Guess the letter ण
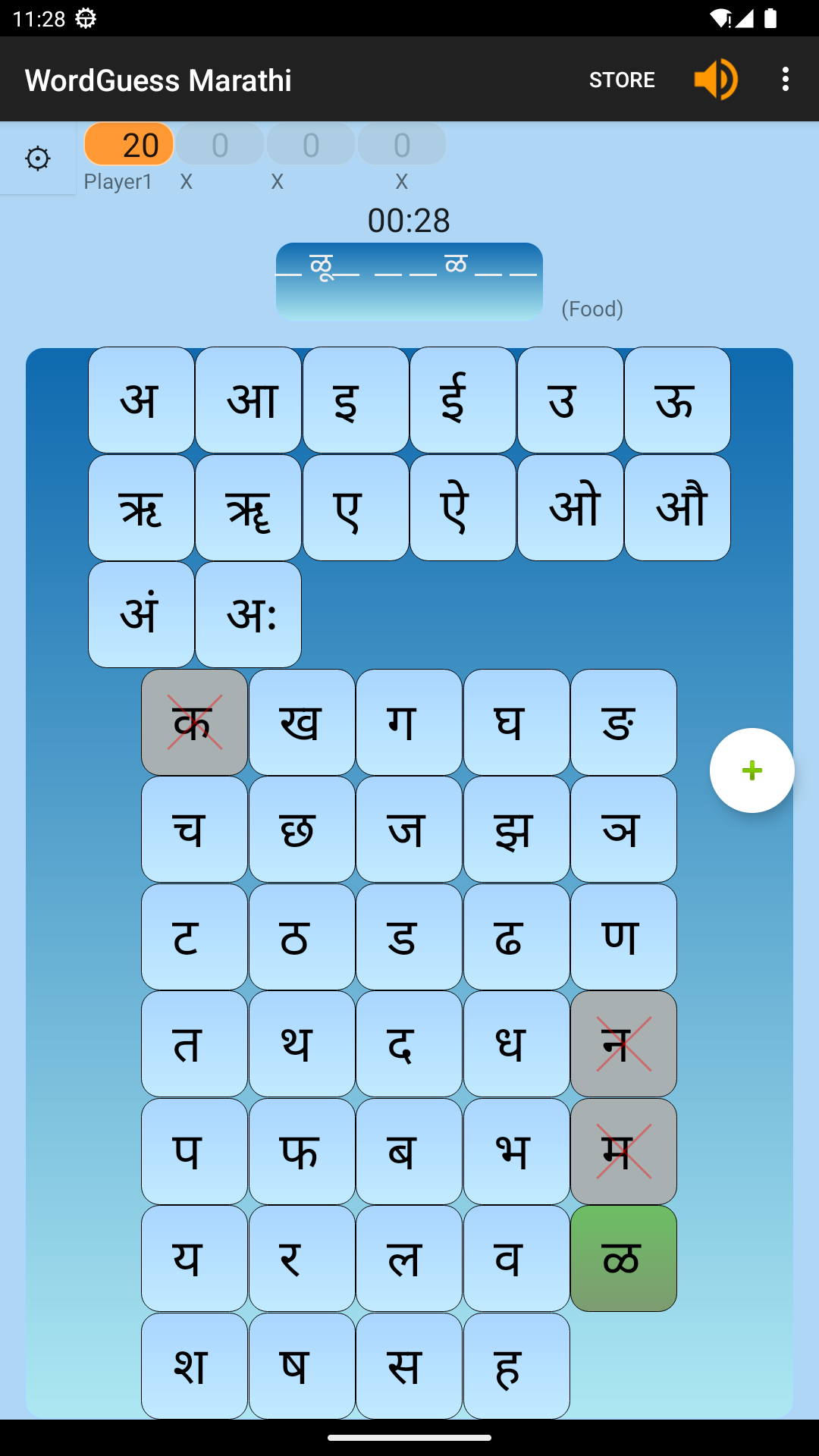 click(x=624, y=937)
